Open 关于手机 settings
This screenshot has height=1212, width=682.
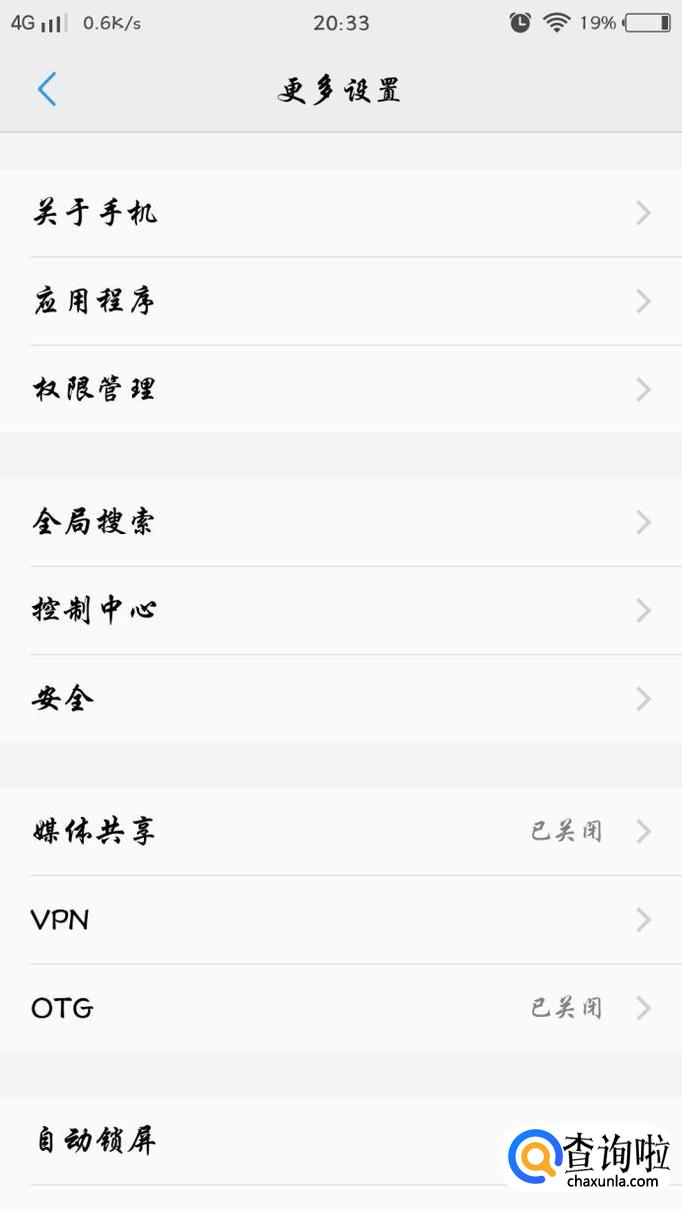pos(340,213)
